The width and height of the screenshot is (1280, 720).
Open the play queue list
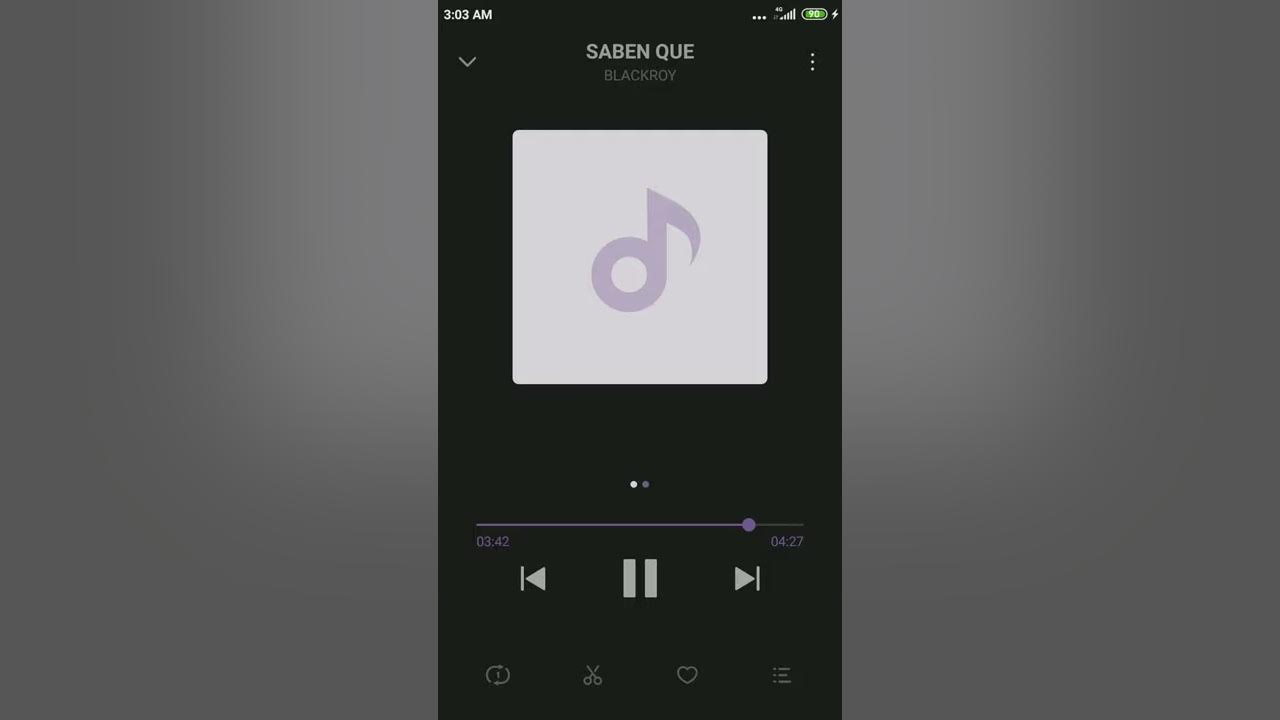point(782,675)
